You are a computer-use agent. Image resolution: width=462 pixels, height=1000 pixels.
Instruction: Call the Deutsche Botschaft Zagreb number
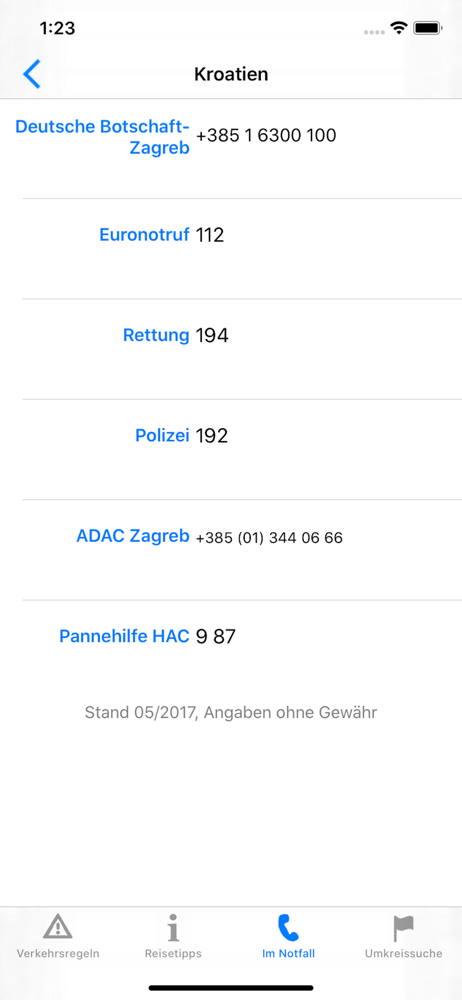point(231,149)
